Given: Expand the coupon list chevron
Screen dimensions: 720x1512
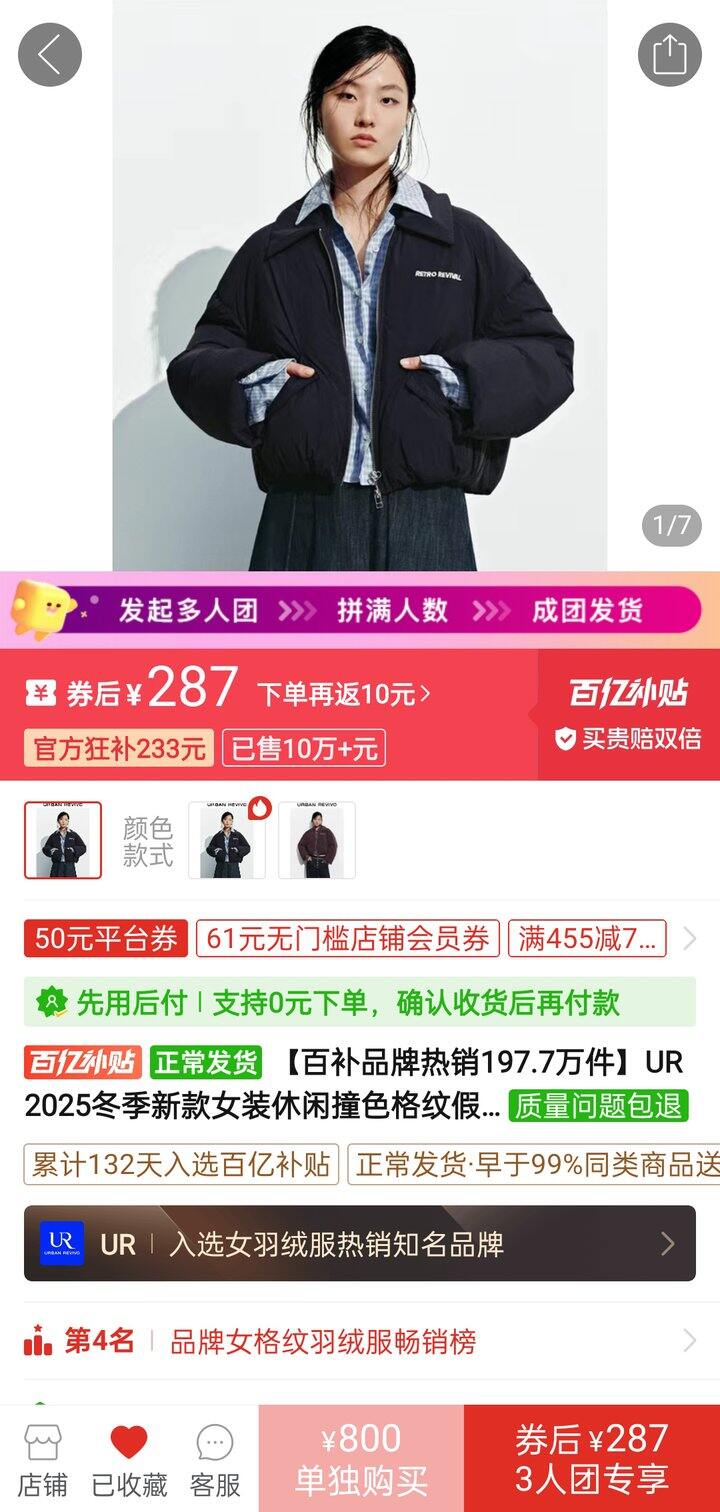Looking at the screenshot, I should coord(689,938).
